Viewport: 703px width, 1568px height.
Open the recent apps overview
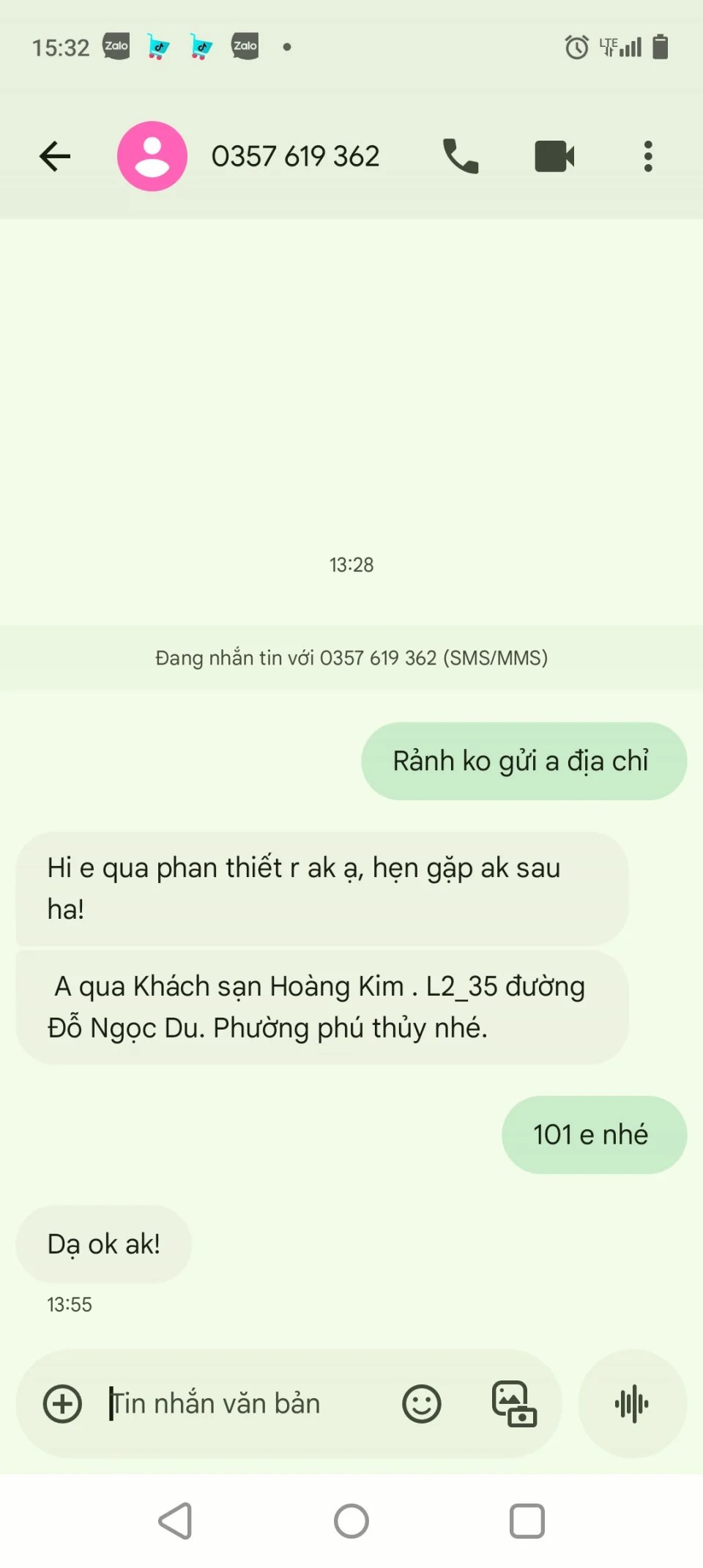(527, 1521)
